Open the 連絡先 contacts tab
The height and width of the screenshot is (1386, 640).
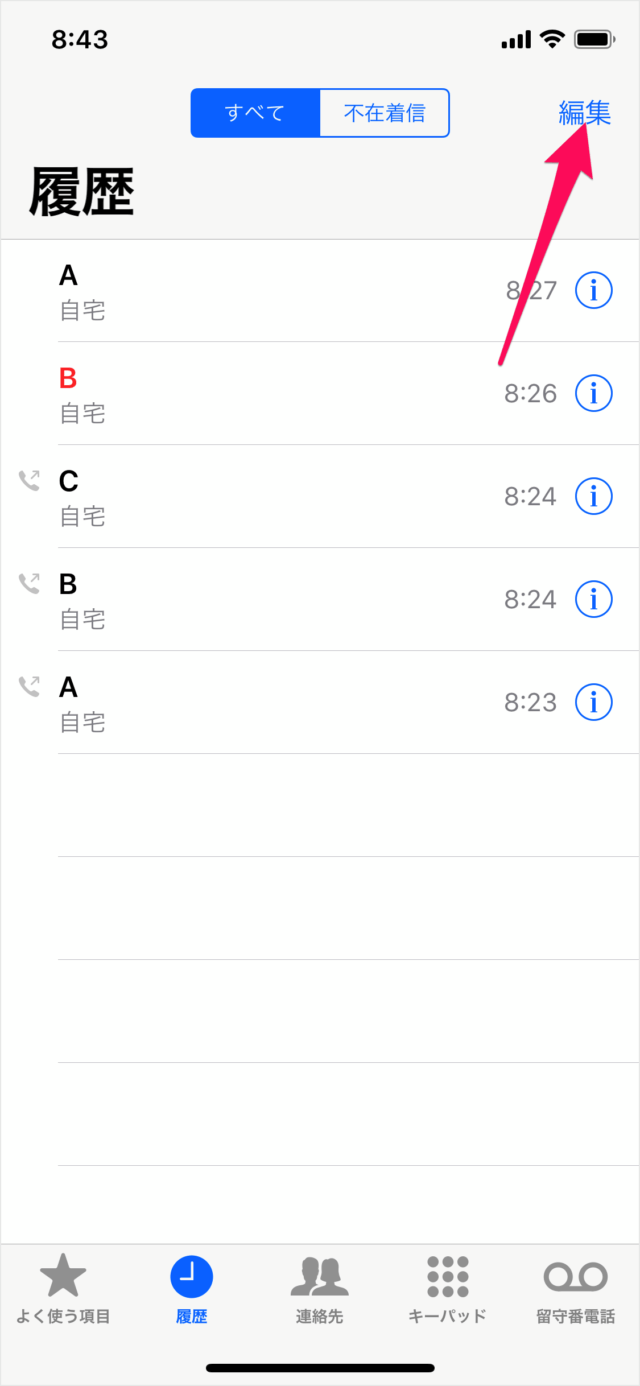coord(319,1290)
